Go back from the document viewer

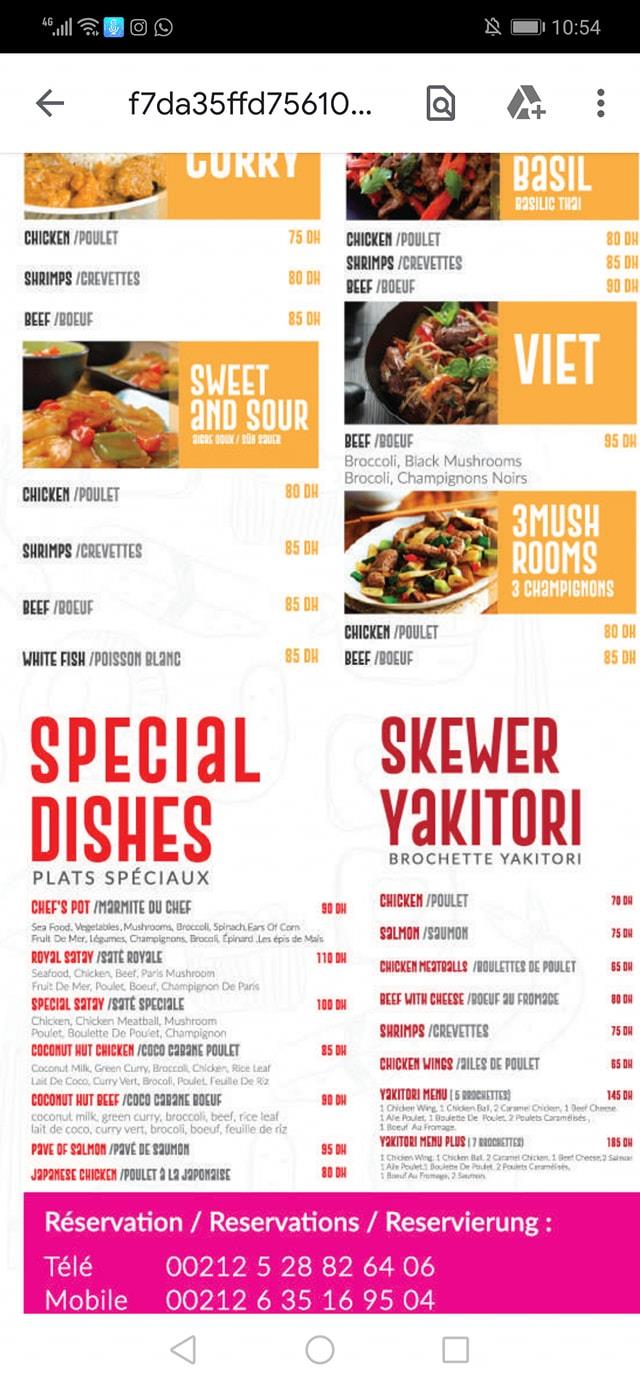coord(49,103)
